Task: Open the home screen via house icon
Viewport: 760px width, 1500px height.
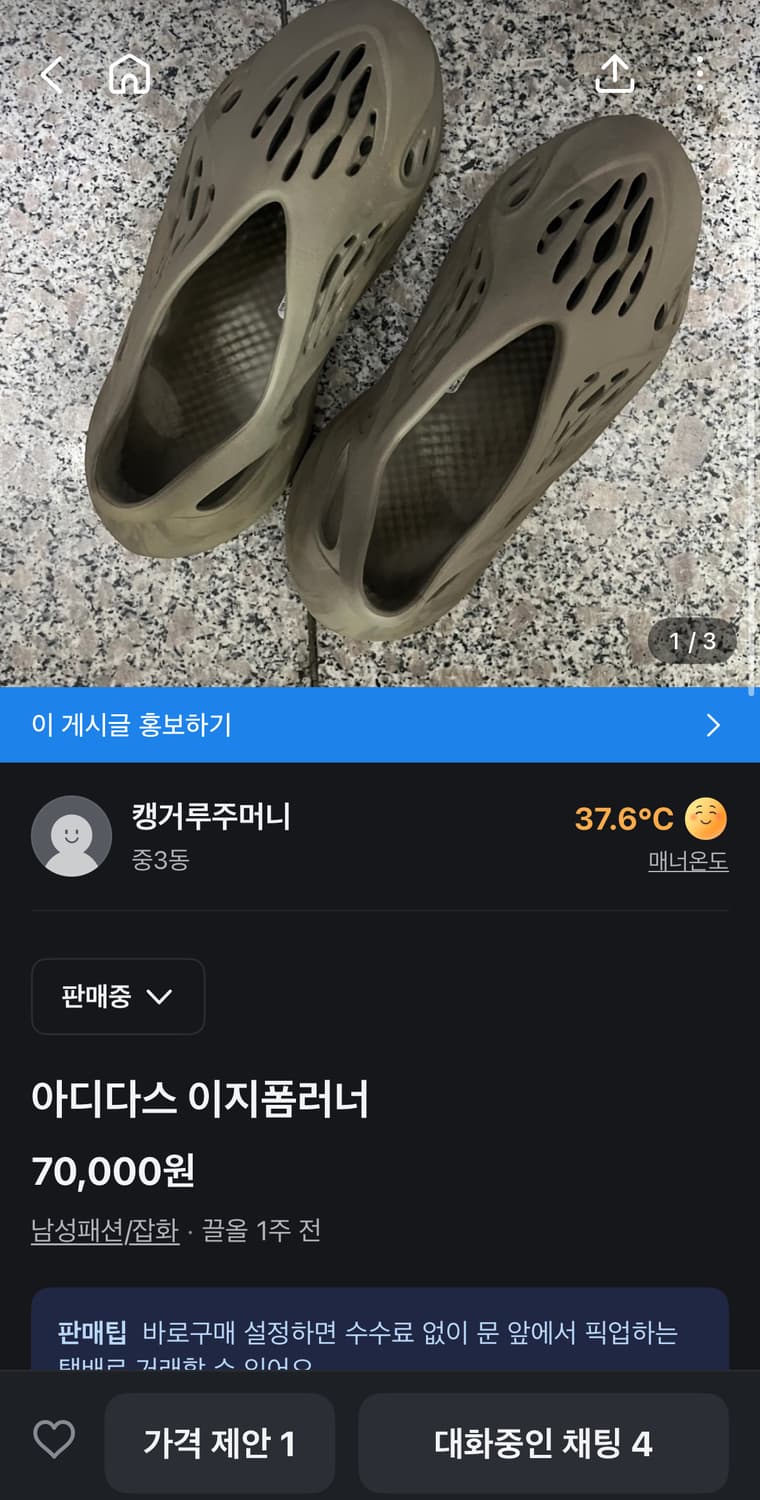Action: (129, 73)
